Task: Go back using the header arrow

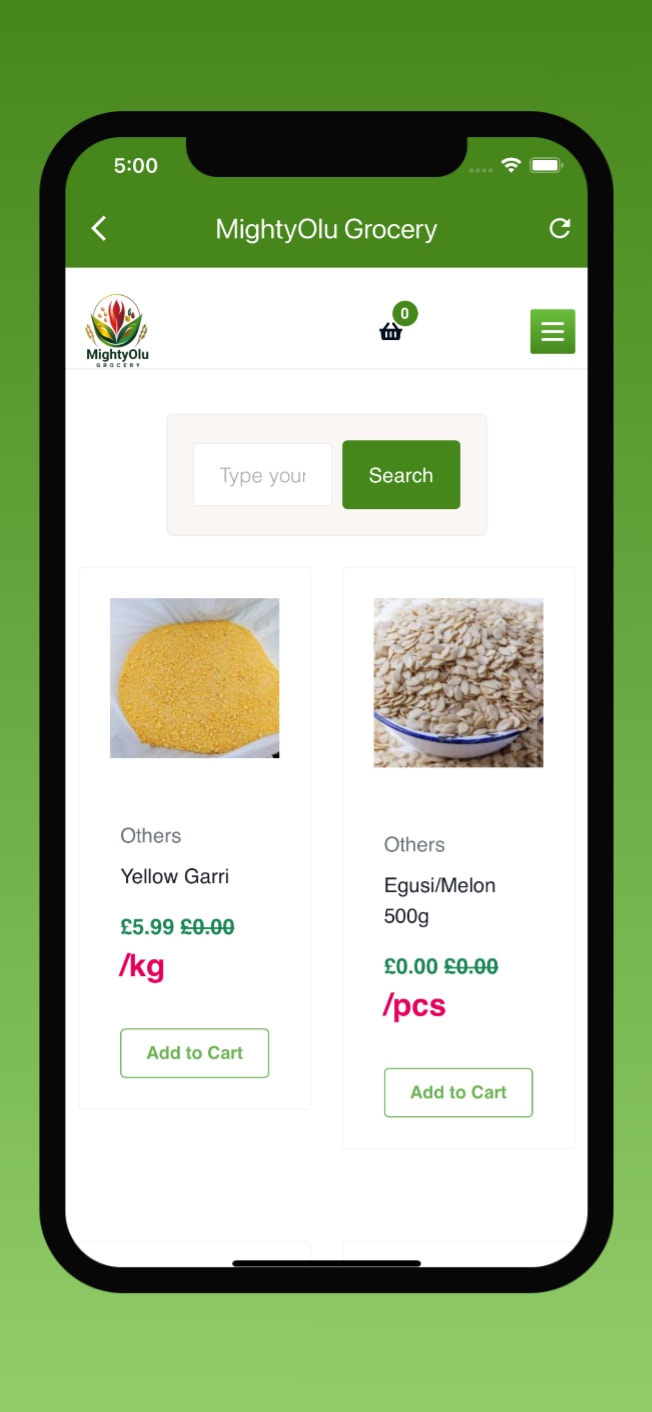Action: [x=99, y=229]
